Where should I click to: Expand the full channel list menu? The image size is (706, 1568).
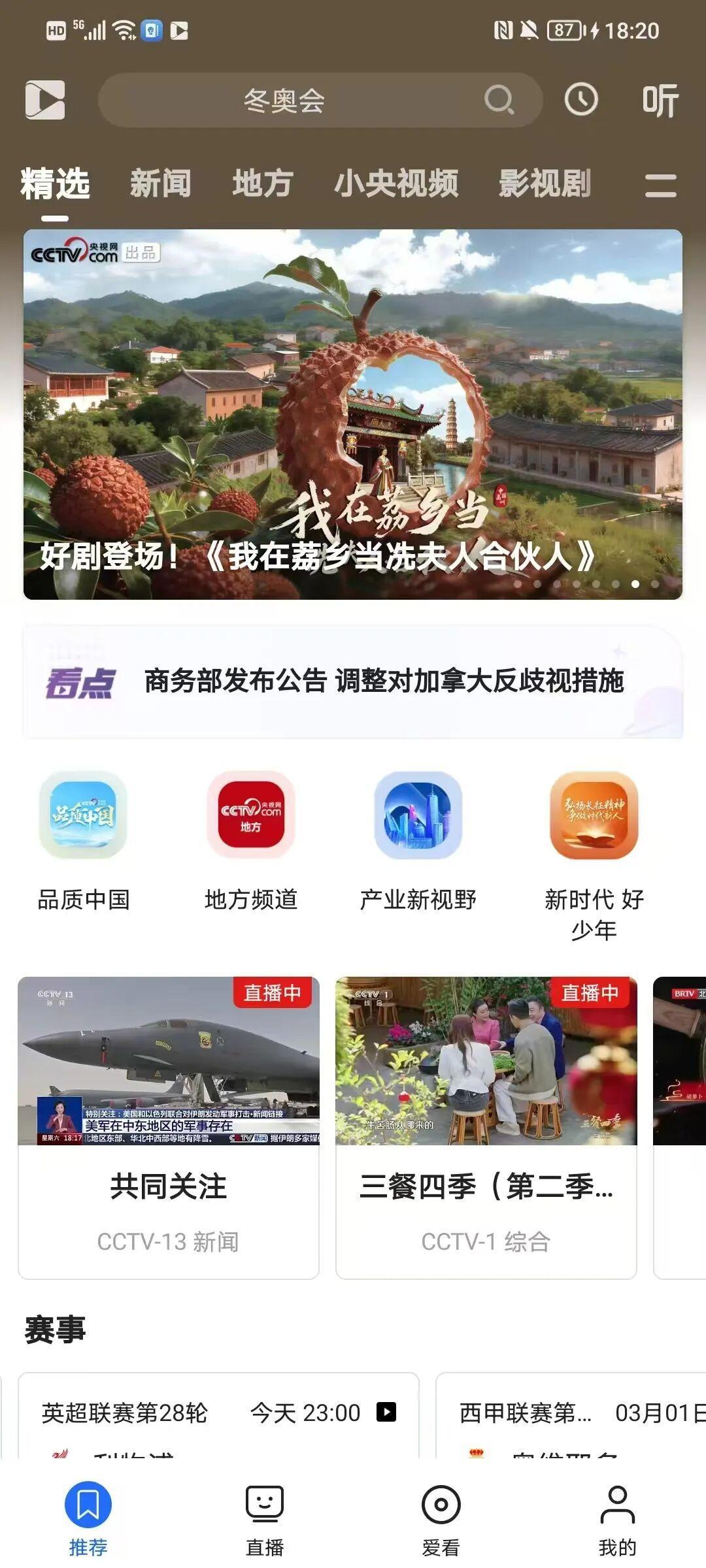[660, 186]
